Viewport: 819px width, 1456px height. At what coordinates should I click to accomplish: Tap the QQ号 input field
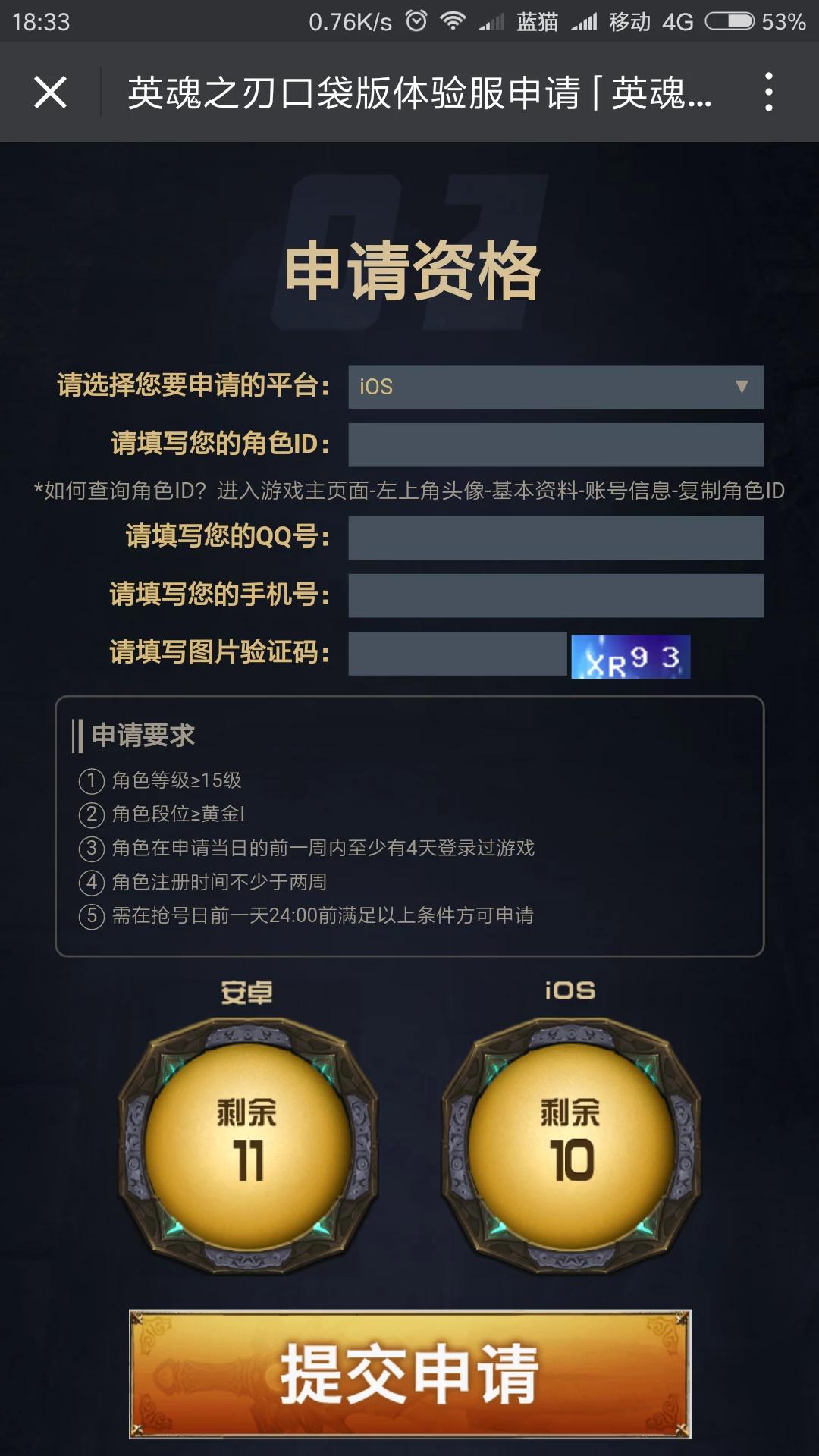[x=555, y=538]
